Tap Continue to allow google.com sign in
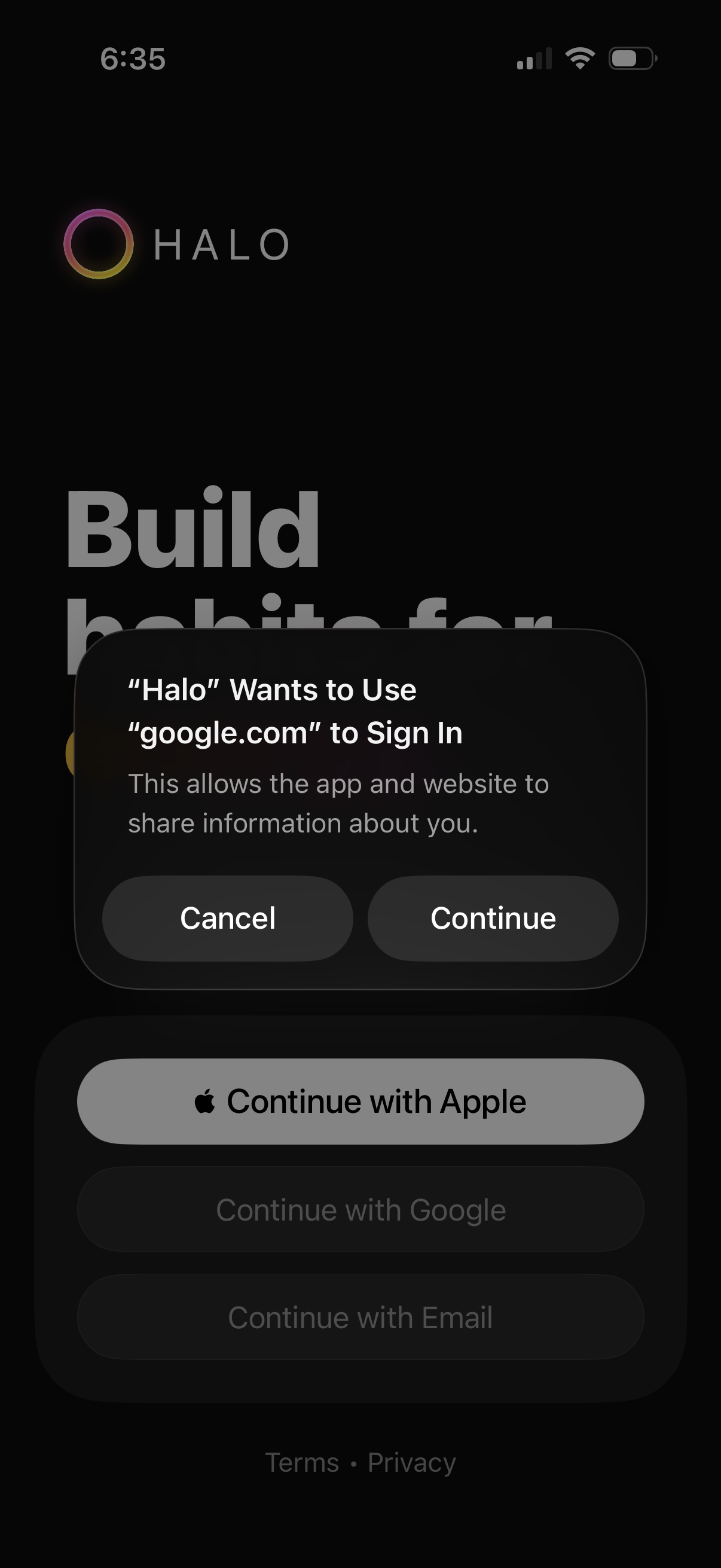Screen dimensions: 721x1568 click(494, 918)
